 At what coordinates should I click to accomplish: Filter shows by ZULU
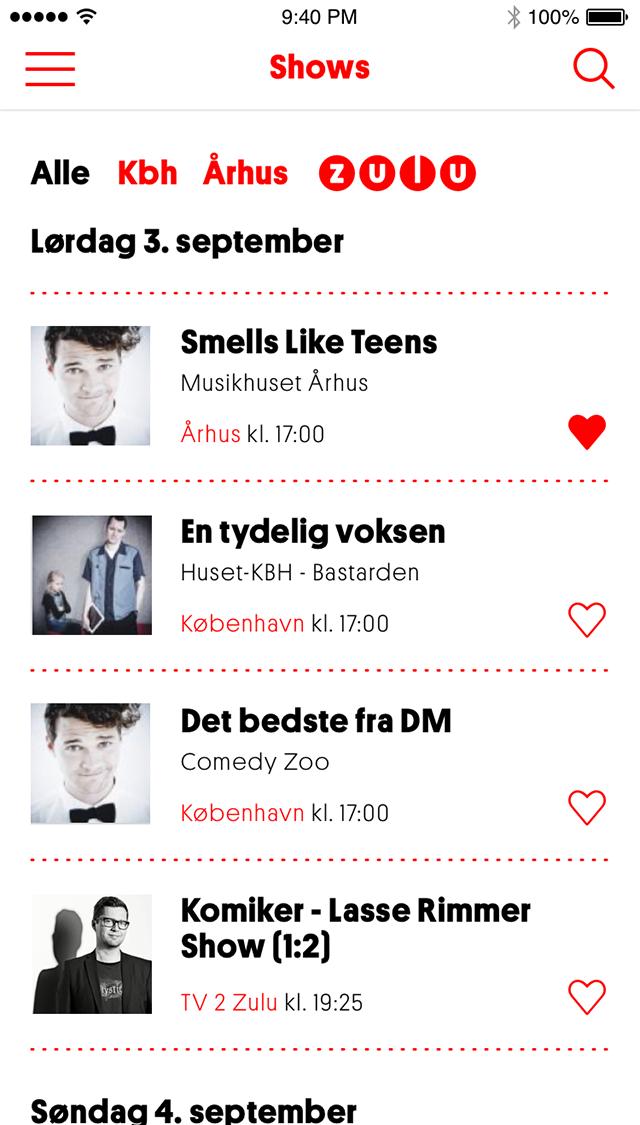coord(397,174)
